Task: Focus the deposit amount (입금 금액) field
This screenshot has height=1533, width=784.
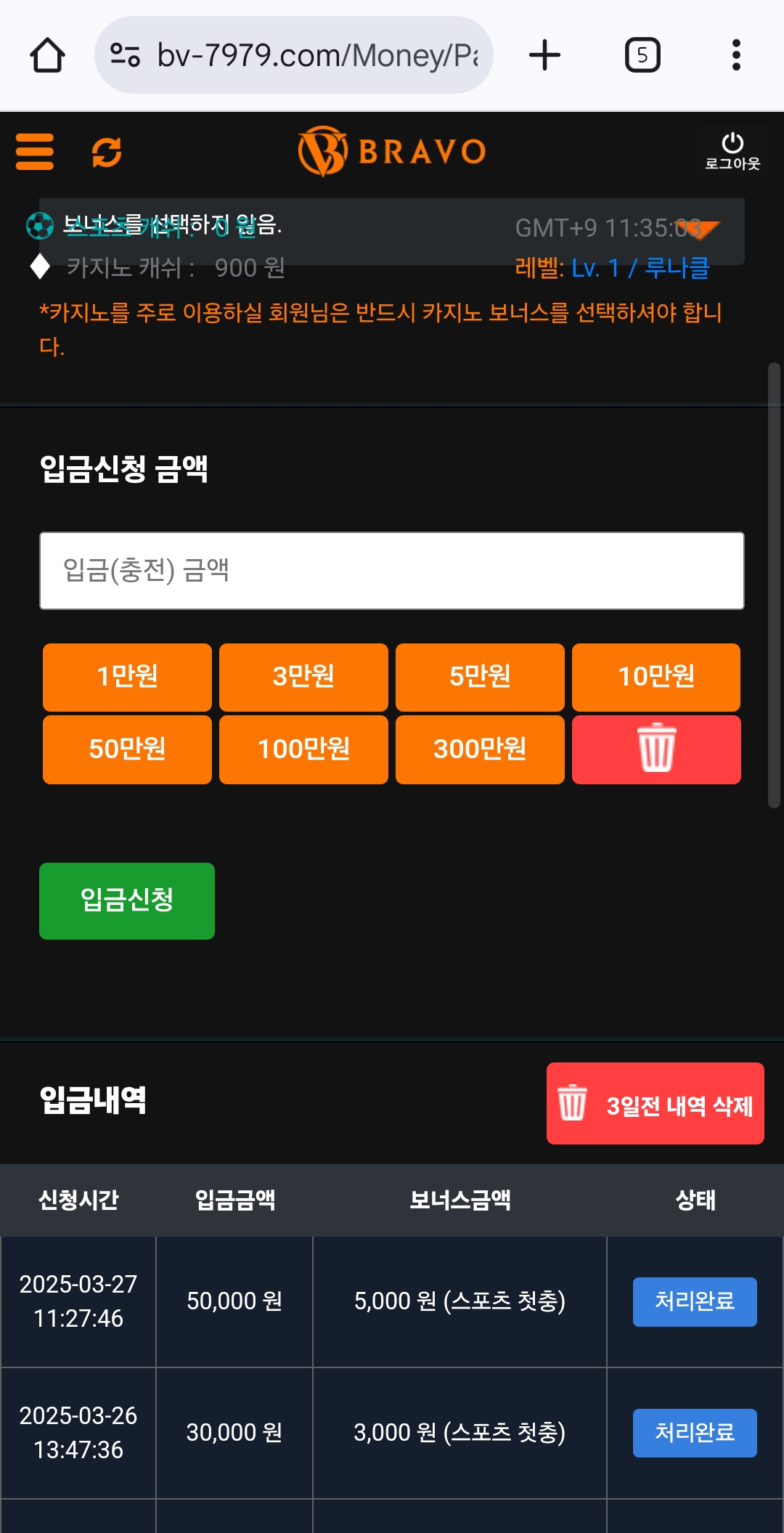Action: (x=392, y=571)
